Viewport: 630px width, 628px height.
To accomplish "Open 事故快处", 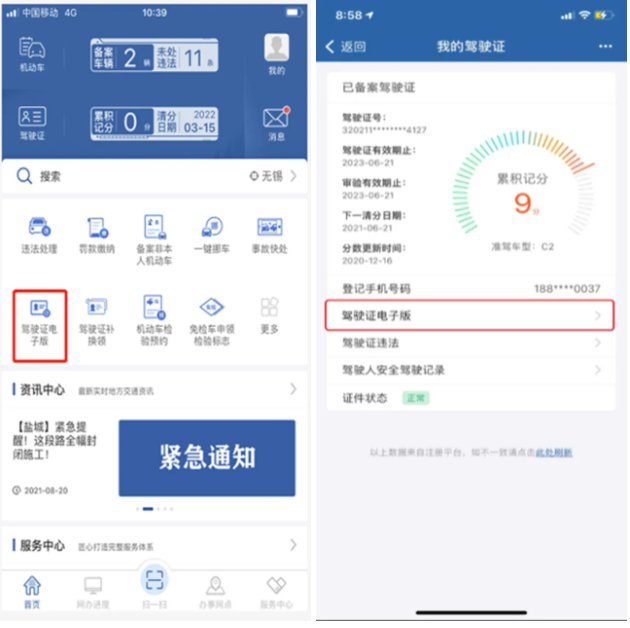I will (x=270, y=236).
